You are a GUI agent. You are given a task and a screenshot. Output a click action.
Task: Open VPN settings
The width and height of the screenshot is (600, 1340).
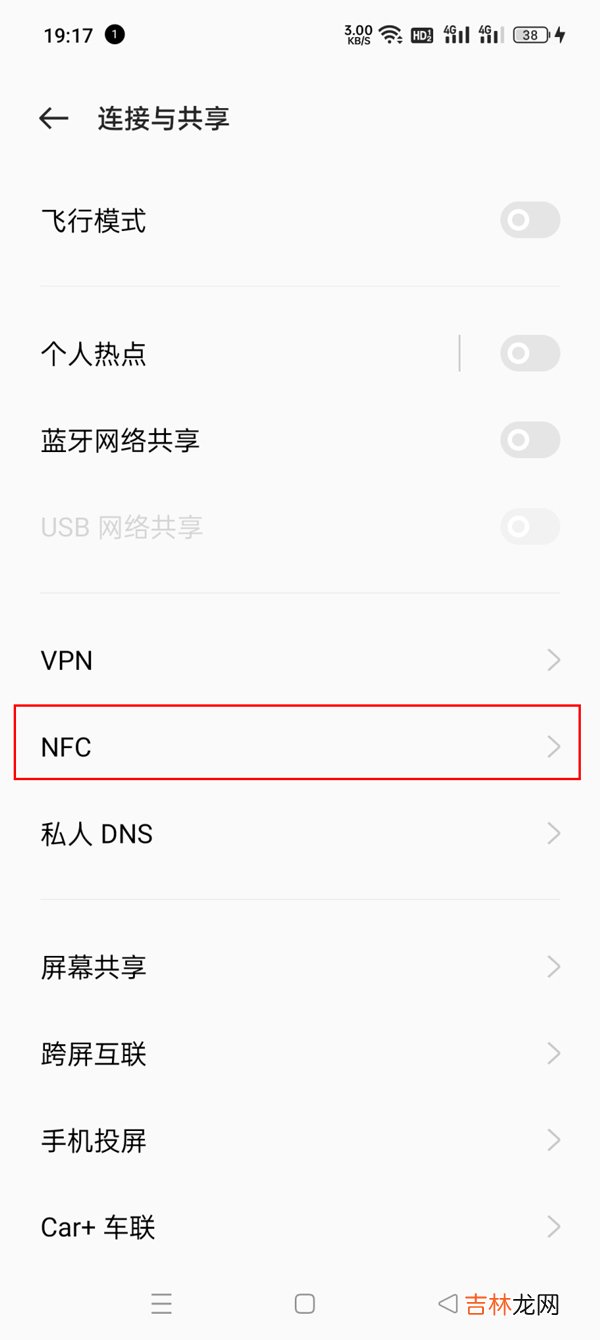click(298, 660)
